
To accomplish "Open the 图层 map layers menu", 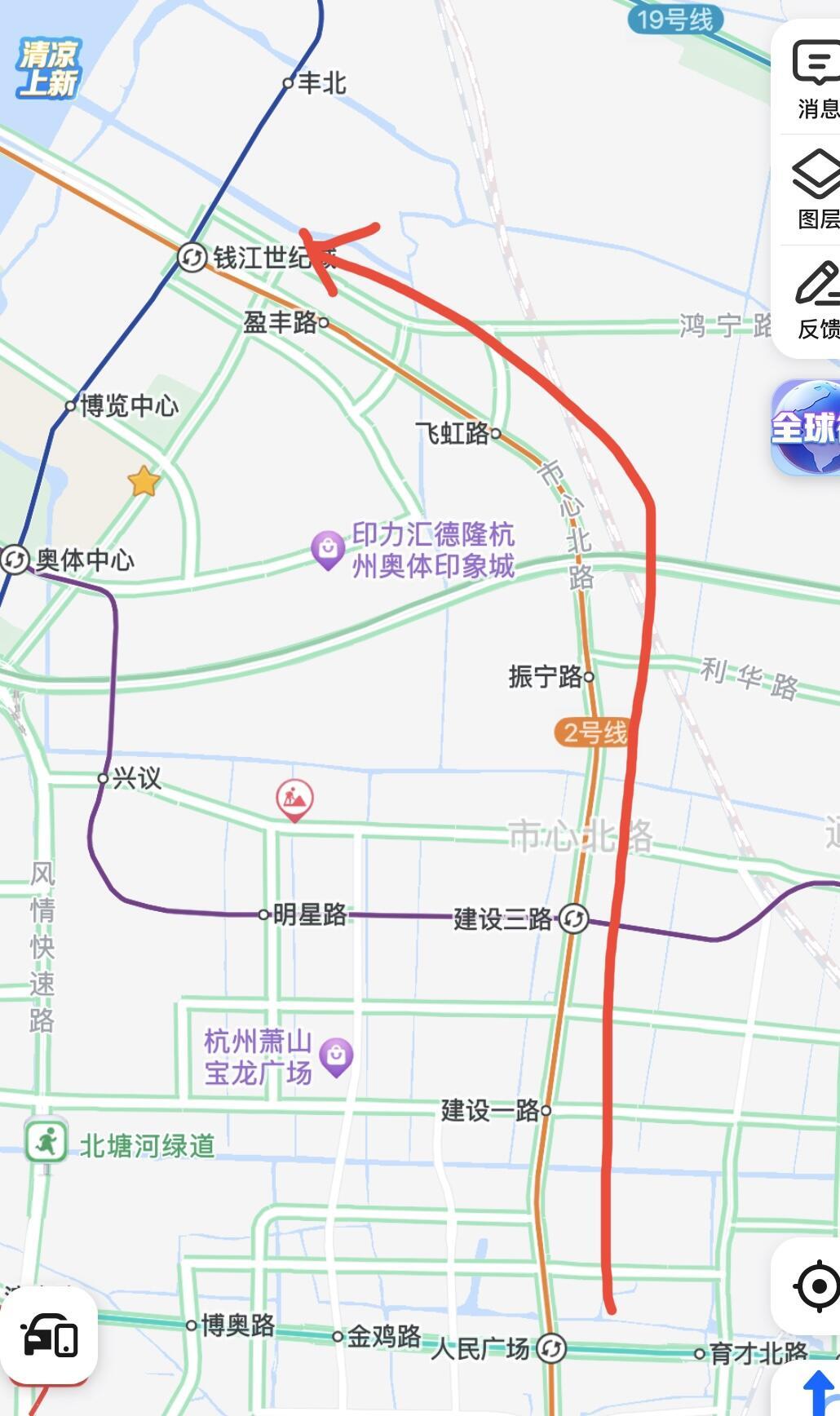I will (x=816, y=189).
